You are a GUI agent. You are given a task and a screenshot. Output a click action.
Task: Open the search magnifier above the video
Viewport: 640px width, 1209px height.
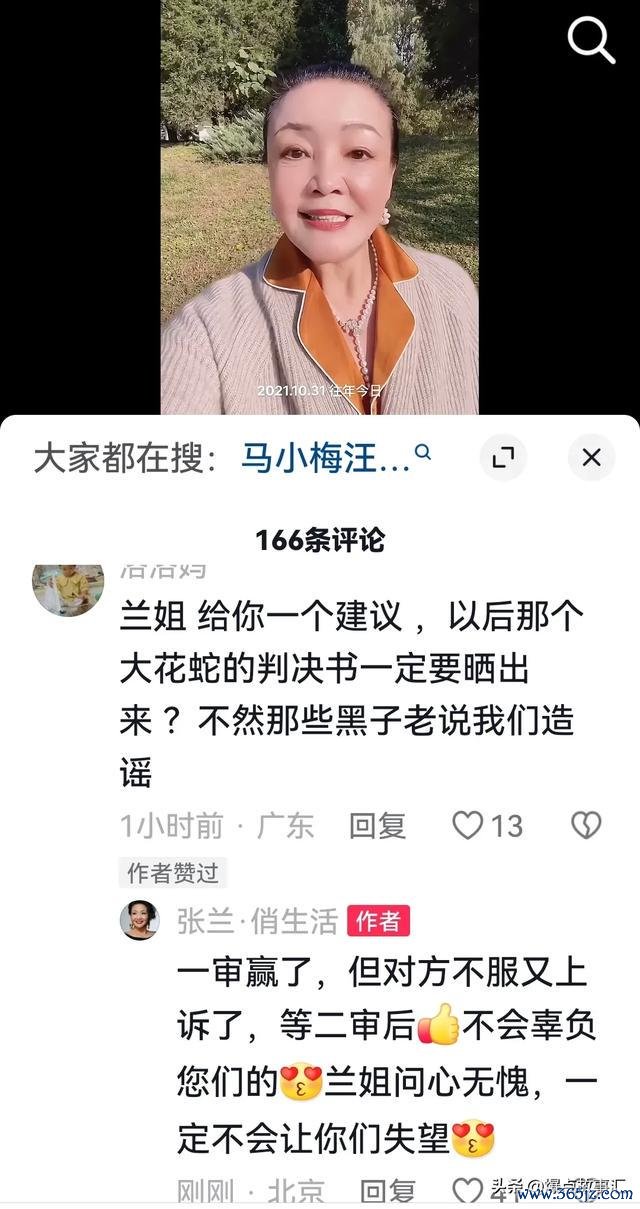591,39
